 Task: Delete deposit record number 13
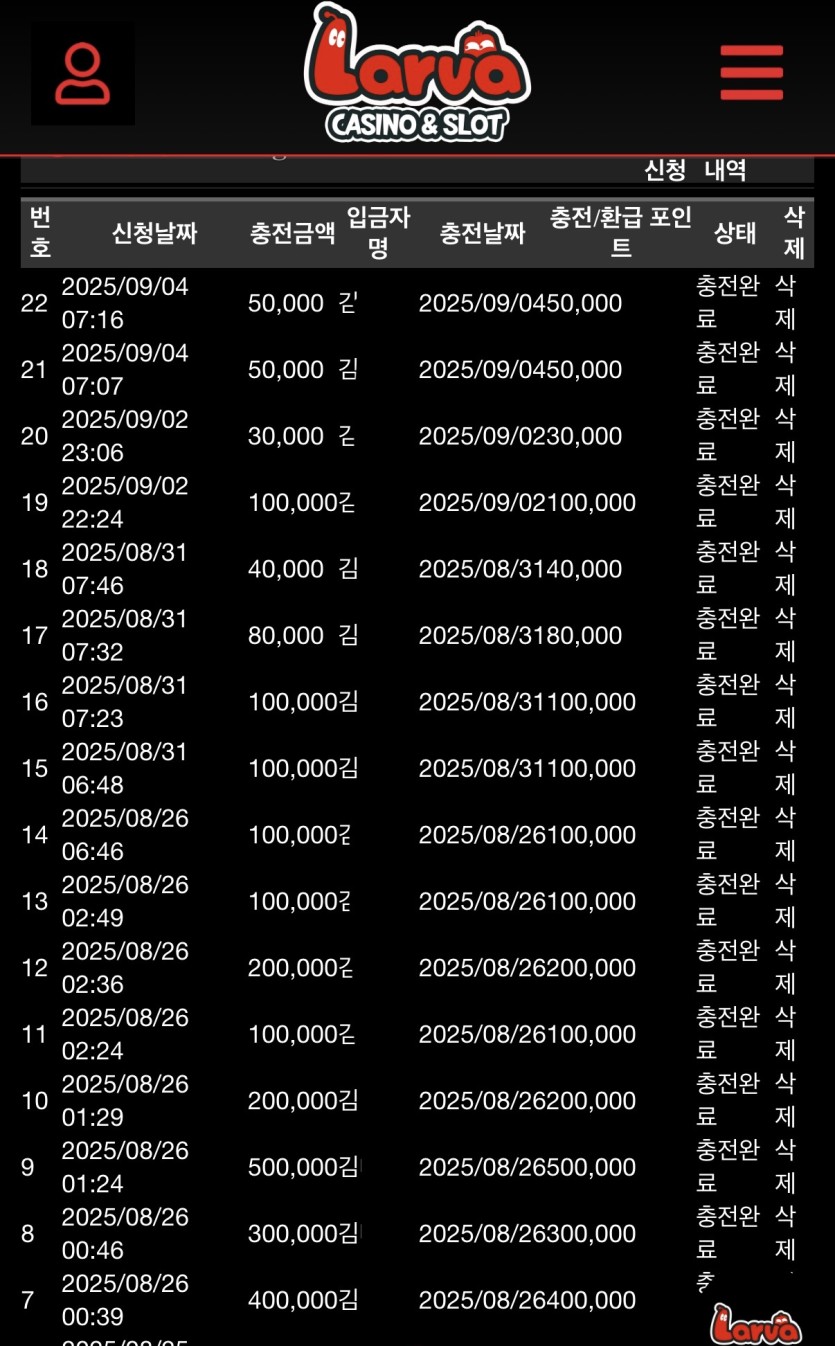click(786, 901)
